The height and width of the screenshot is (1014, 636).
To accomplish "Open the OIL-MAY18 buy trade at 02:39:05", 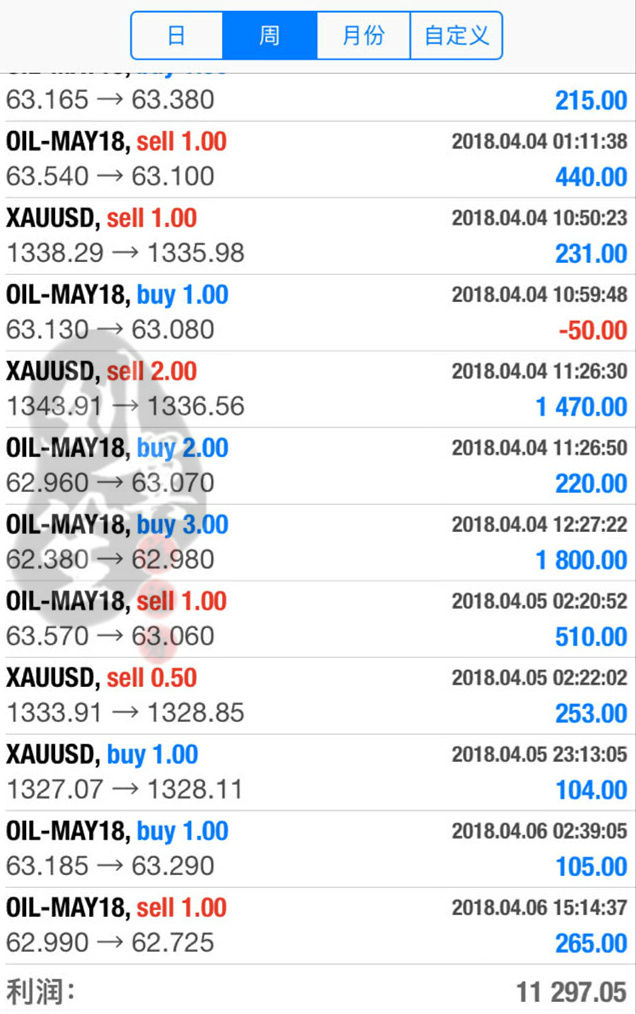I will pos(317,849).
